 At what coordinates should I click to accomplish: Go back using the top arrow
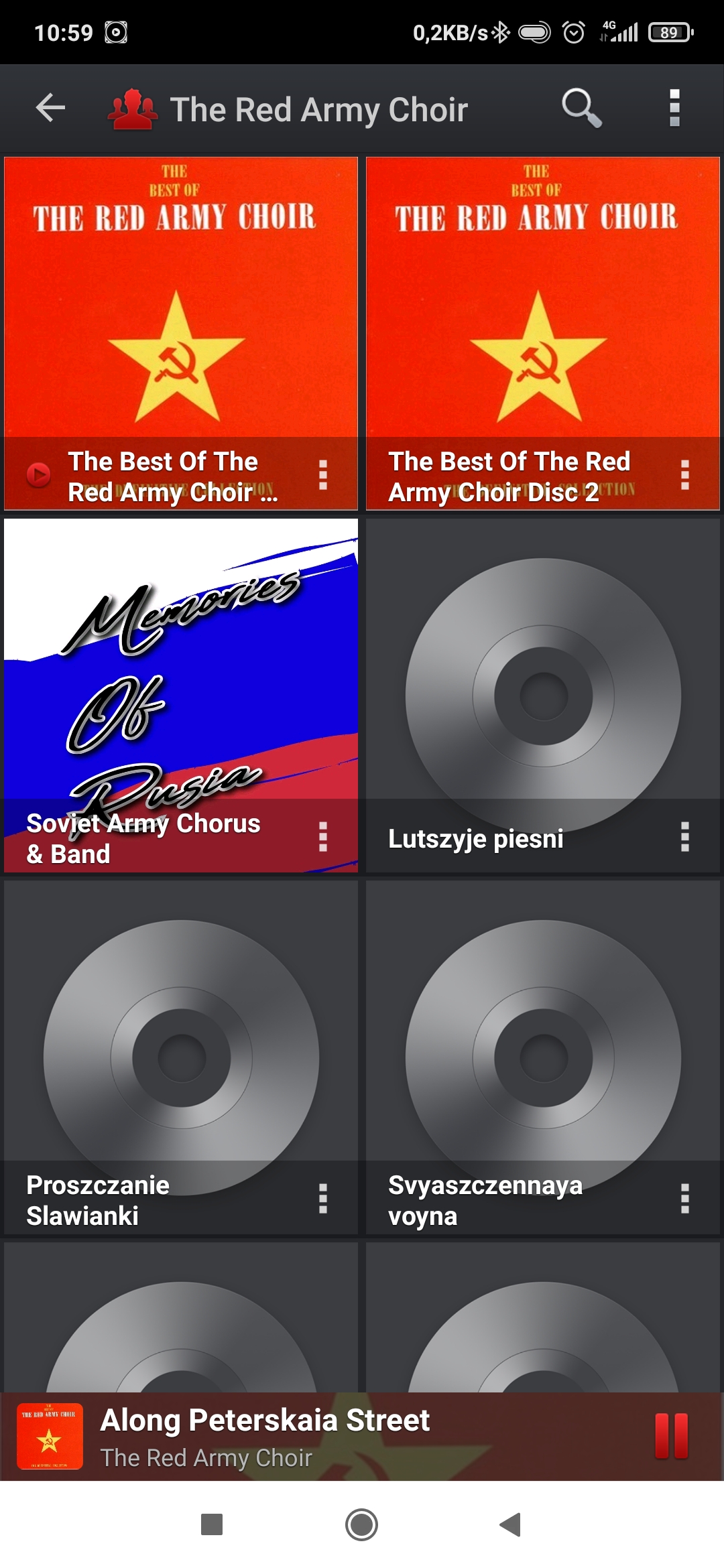(x=50, y=108)
